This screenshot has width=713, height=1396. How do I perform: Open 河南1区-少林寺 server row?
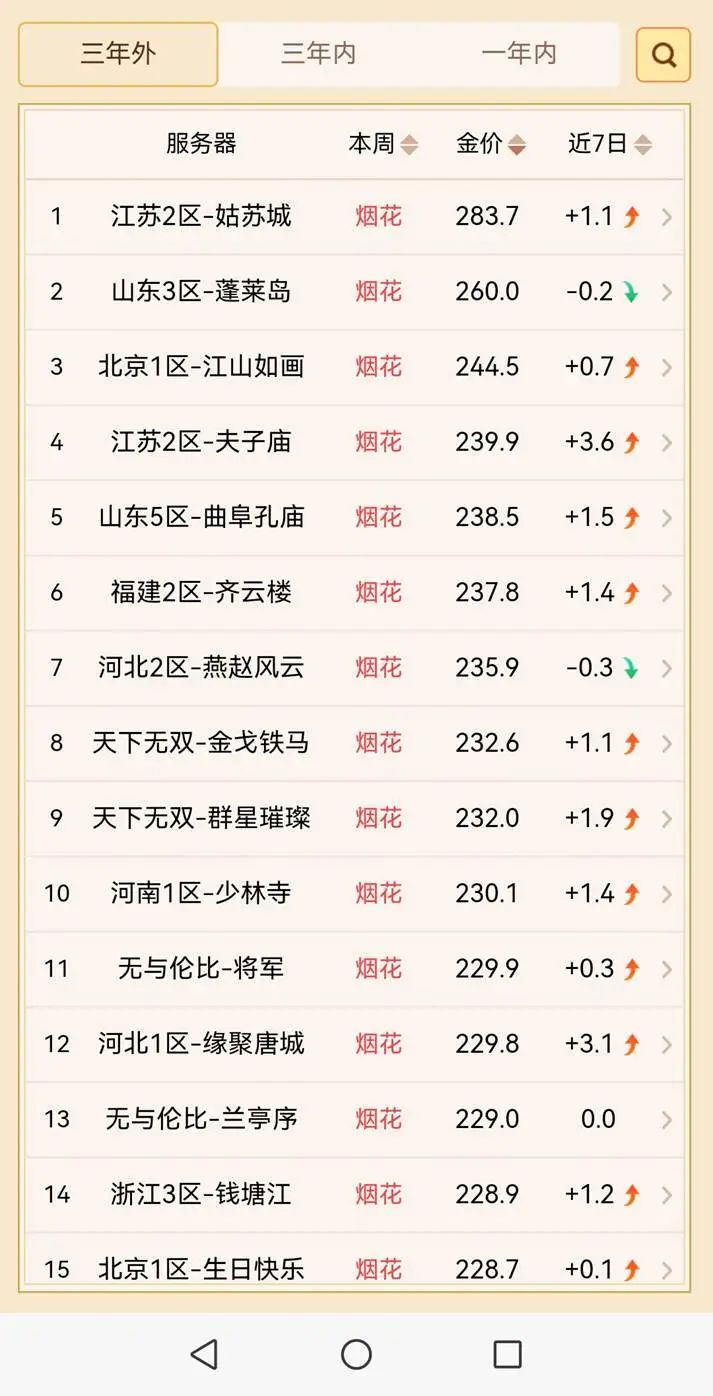355,893
